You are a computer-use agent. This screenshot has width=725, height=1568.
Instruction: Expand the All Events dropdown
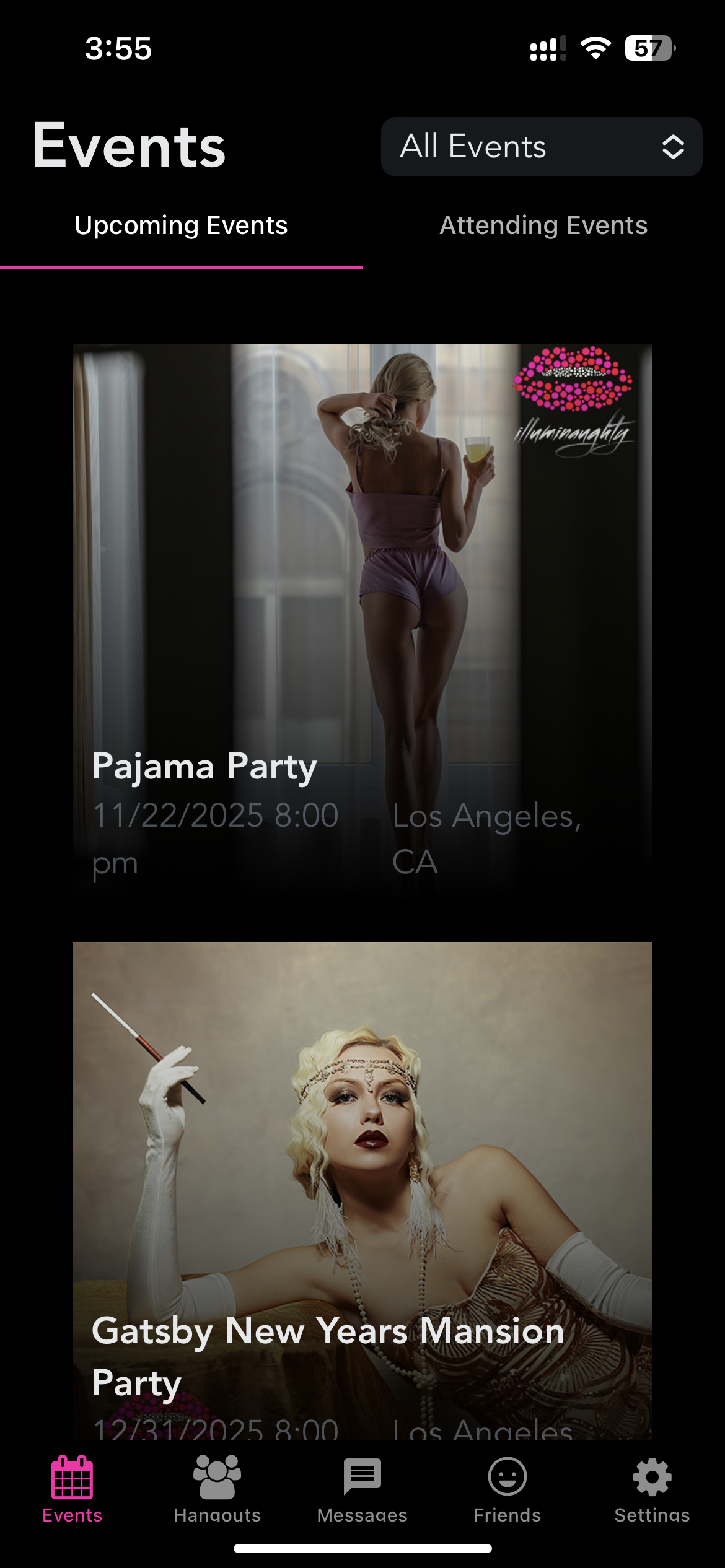point(541,147)
